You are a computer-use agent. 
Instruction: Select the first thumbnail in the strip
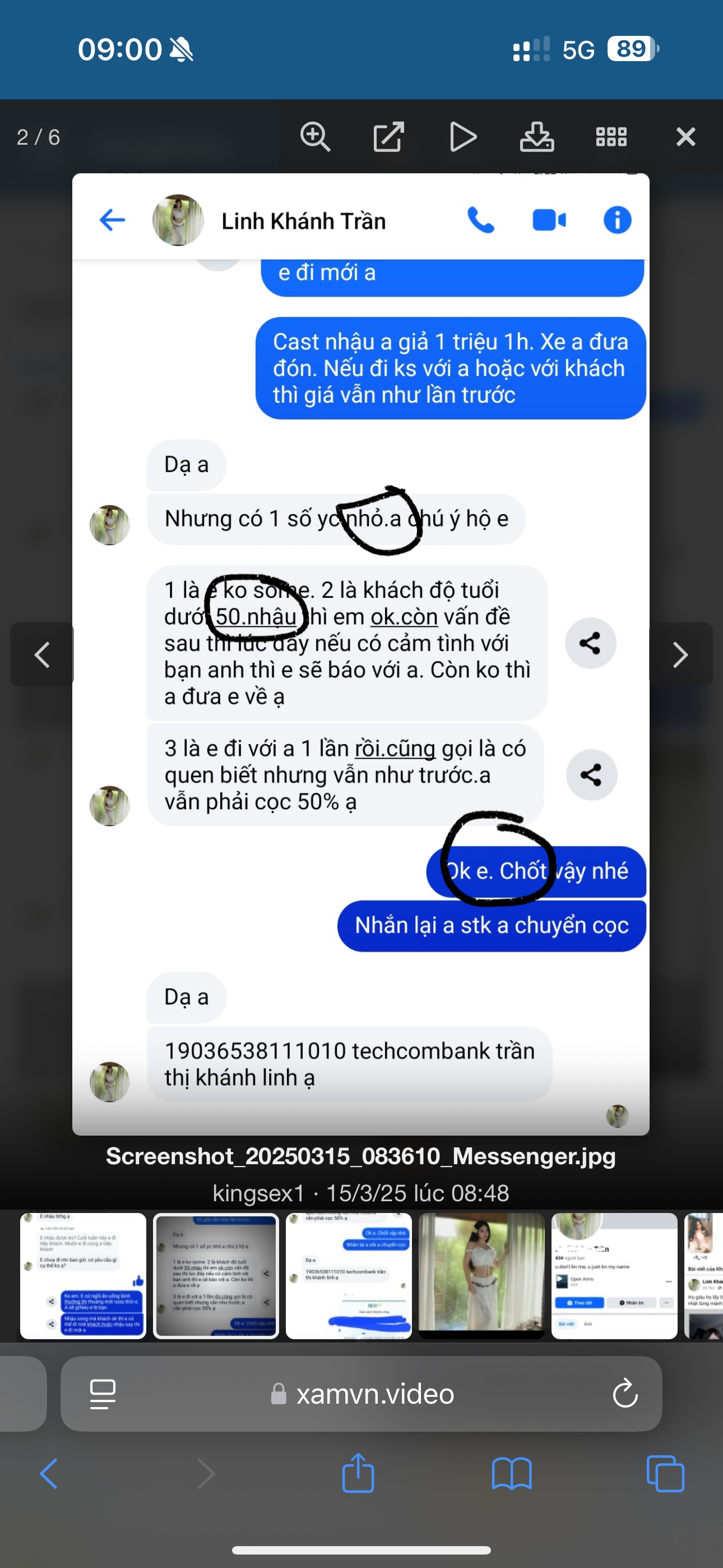coord(84,1276)
